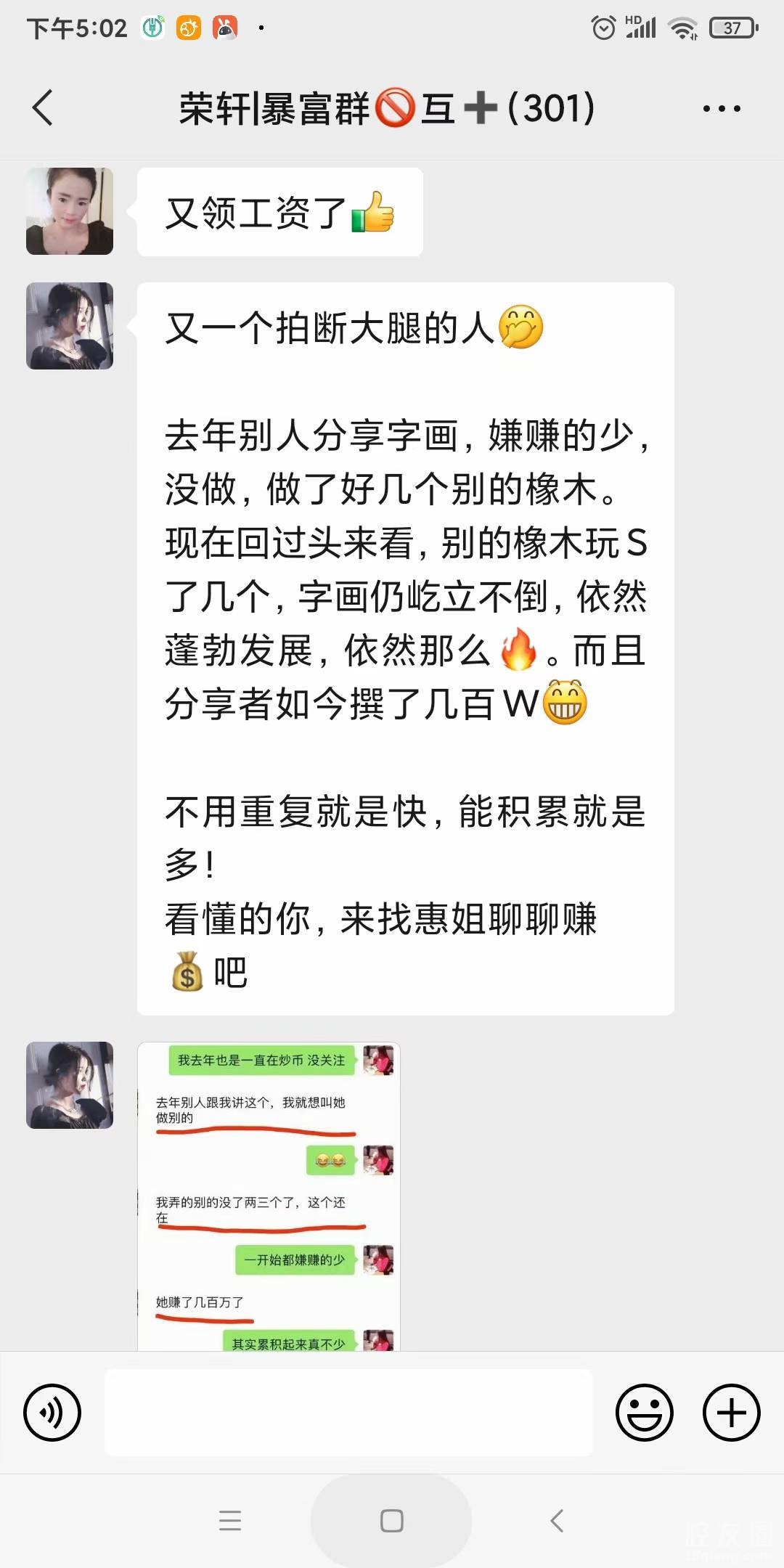Screen dimensions: 784x1568
Task: Open the group chat info menu
Action: click(721, 109)
